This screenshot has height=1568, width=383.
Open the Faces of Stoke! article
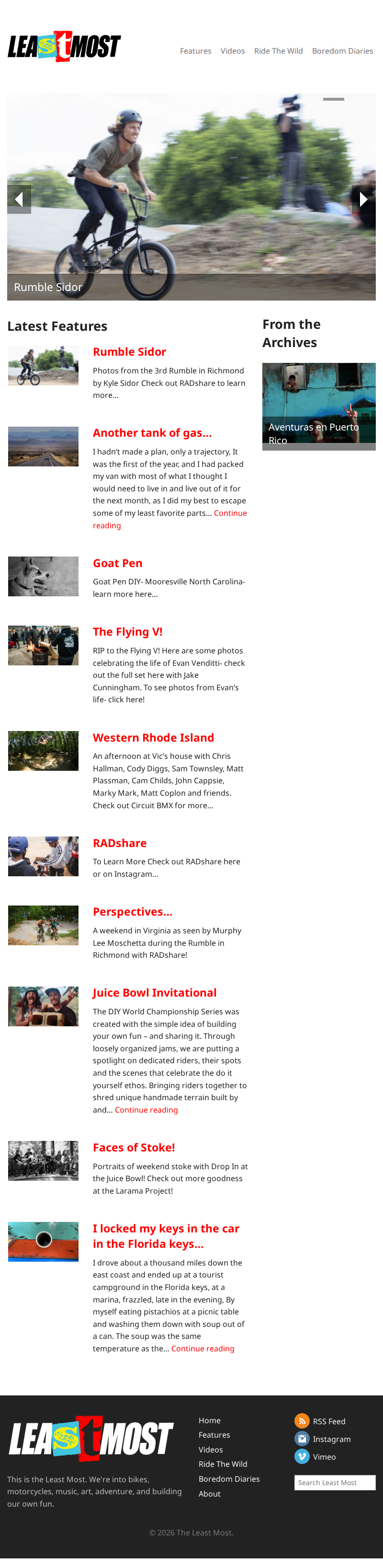[x=134, y=1148]
